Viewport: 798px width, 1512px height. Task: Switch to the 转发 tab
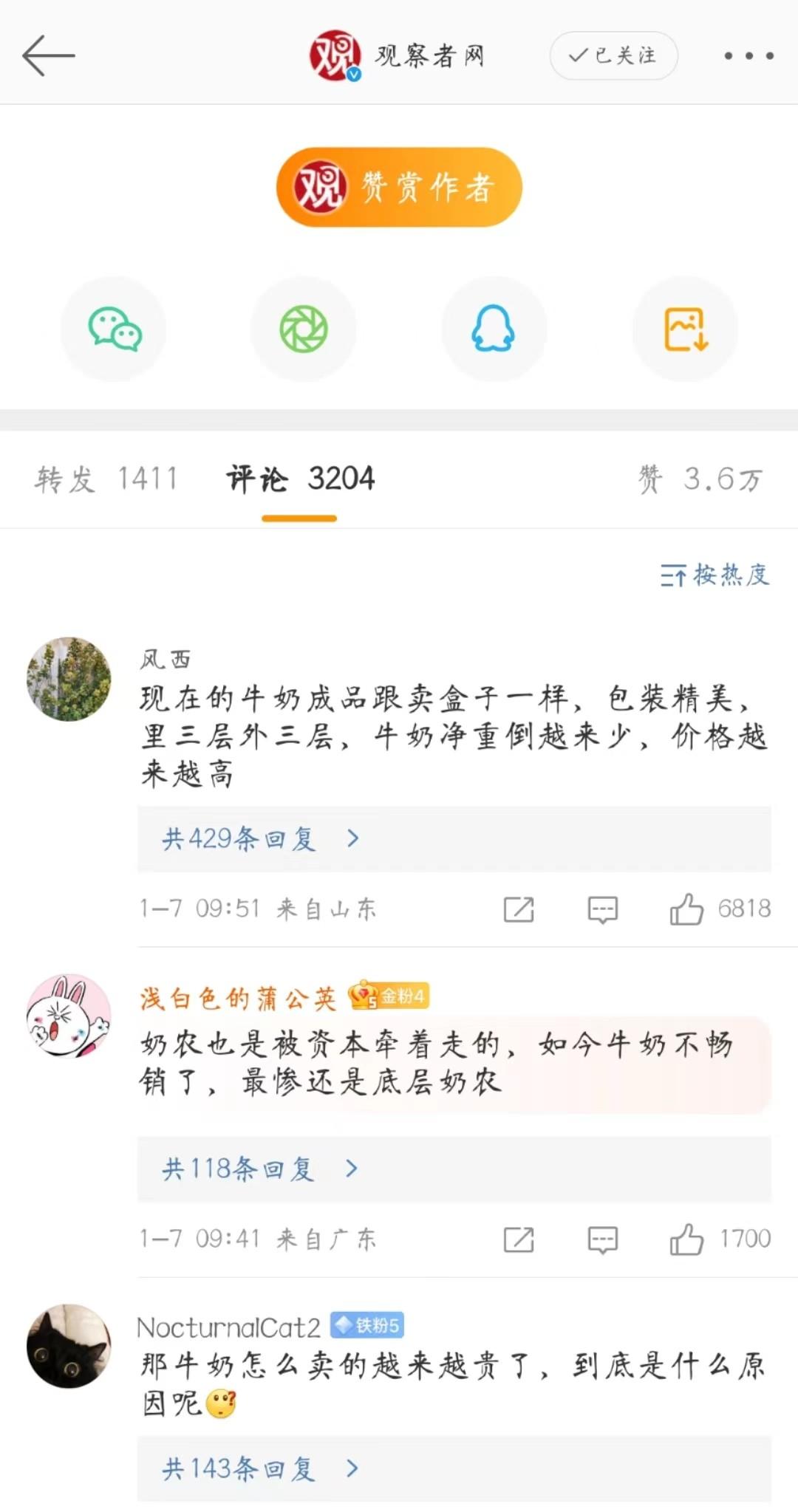[x=105, y=479]
